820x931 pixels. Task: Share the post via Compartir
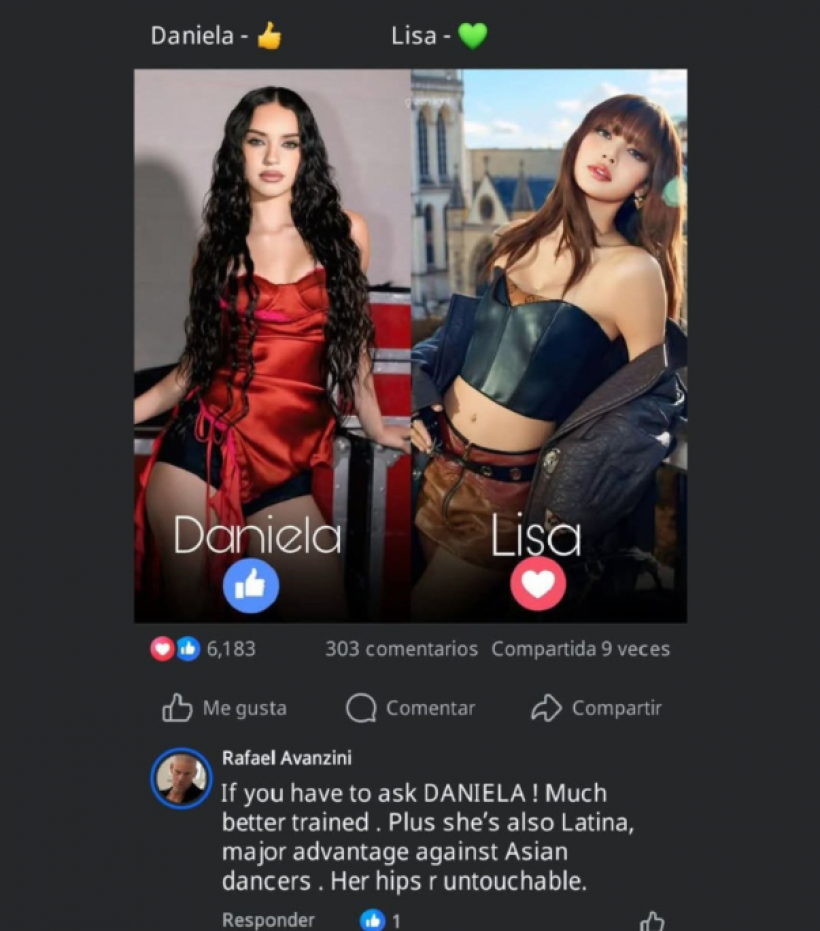[596, 708]
